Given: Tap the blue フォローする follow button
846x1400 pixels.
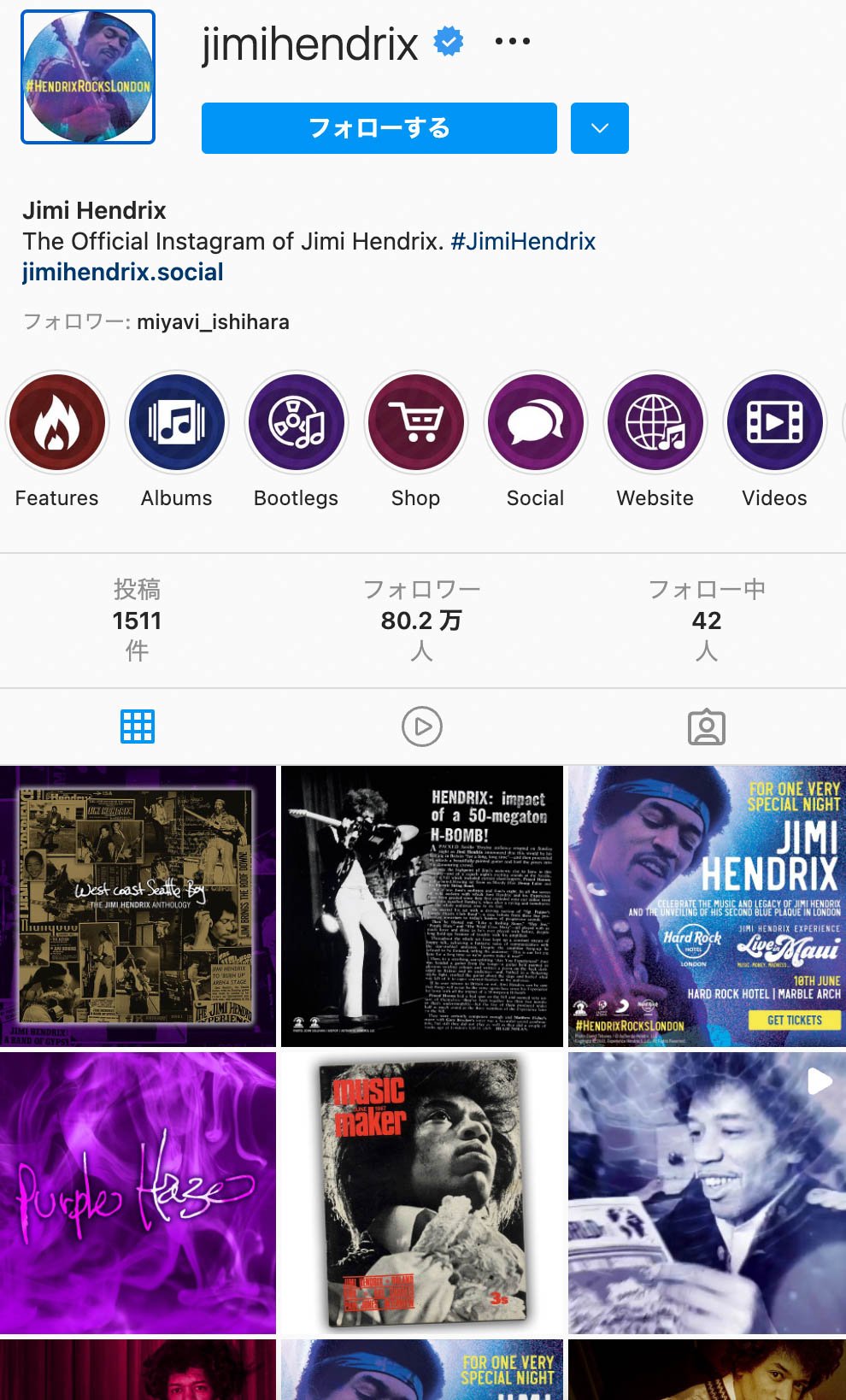Looking at the screenshot, I should [379, 128].
